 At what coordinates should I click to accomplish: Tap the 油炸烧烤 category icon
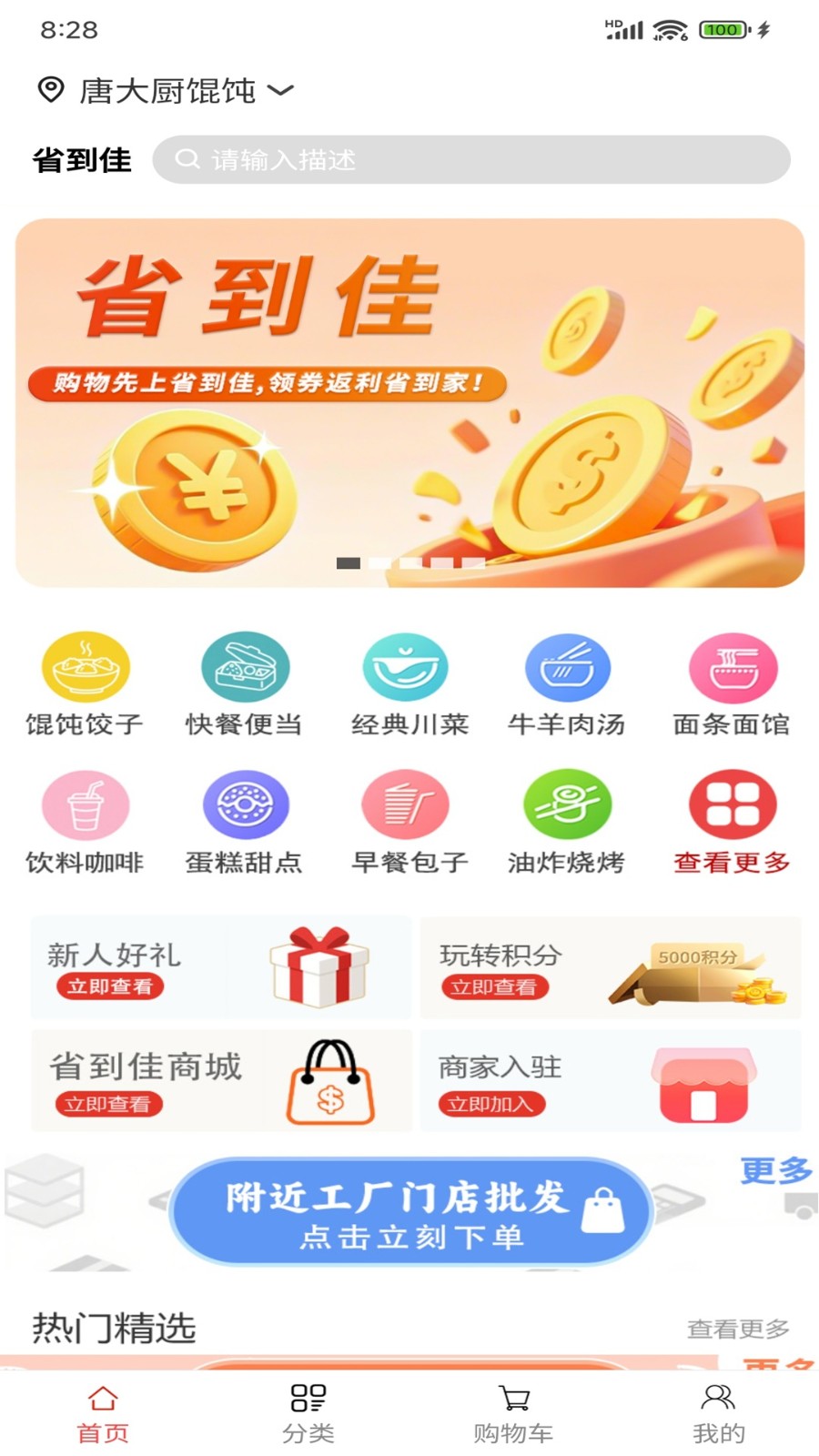[x=570, y=807]
